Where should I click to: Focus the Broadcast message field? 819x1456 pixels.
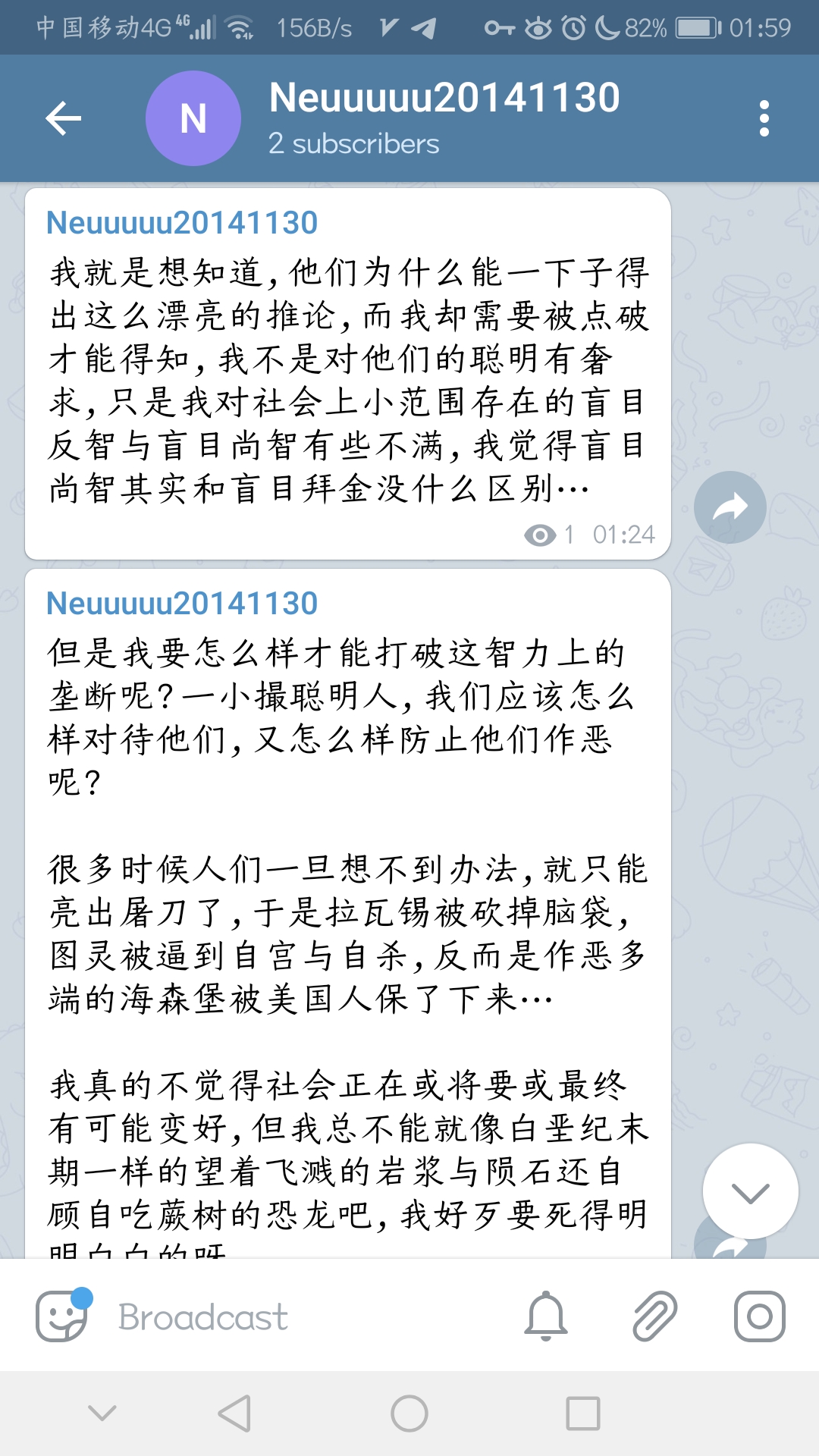pos(303,1317)
